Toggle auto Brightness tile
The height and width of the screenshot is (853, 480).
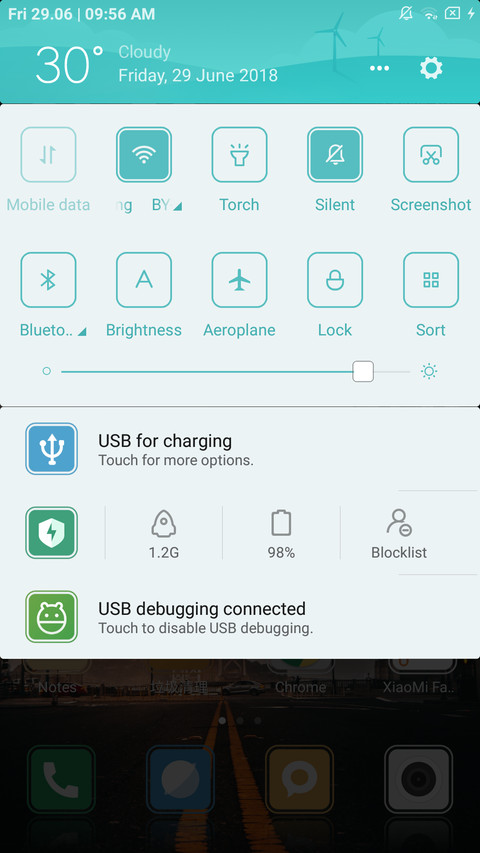coord(144,280)
